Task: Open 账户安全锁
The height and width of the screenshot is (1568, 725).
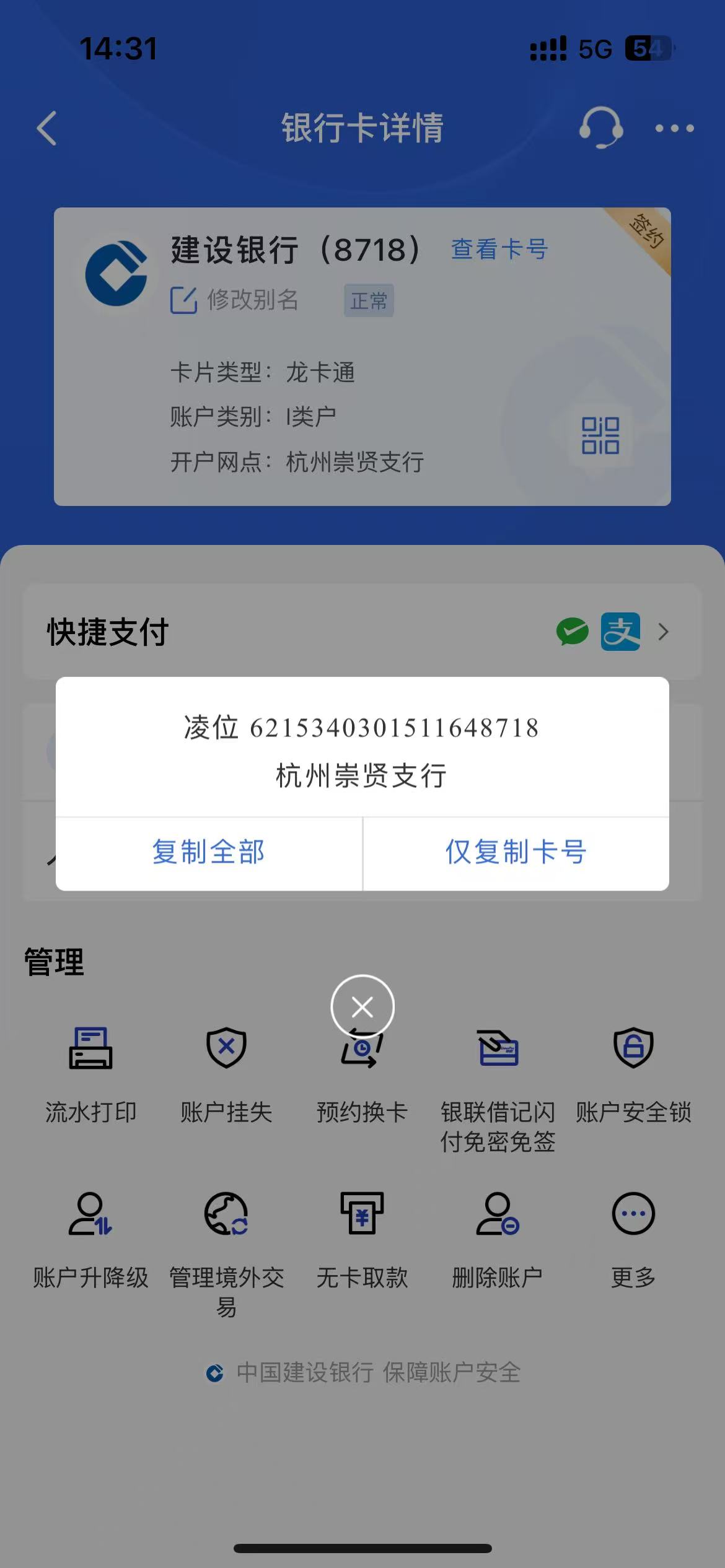Action: [x=633, y=1074]
